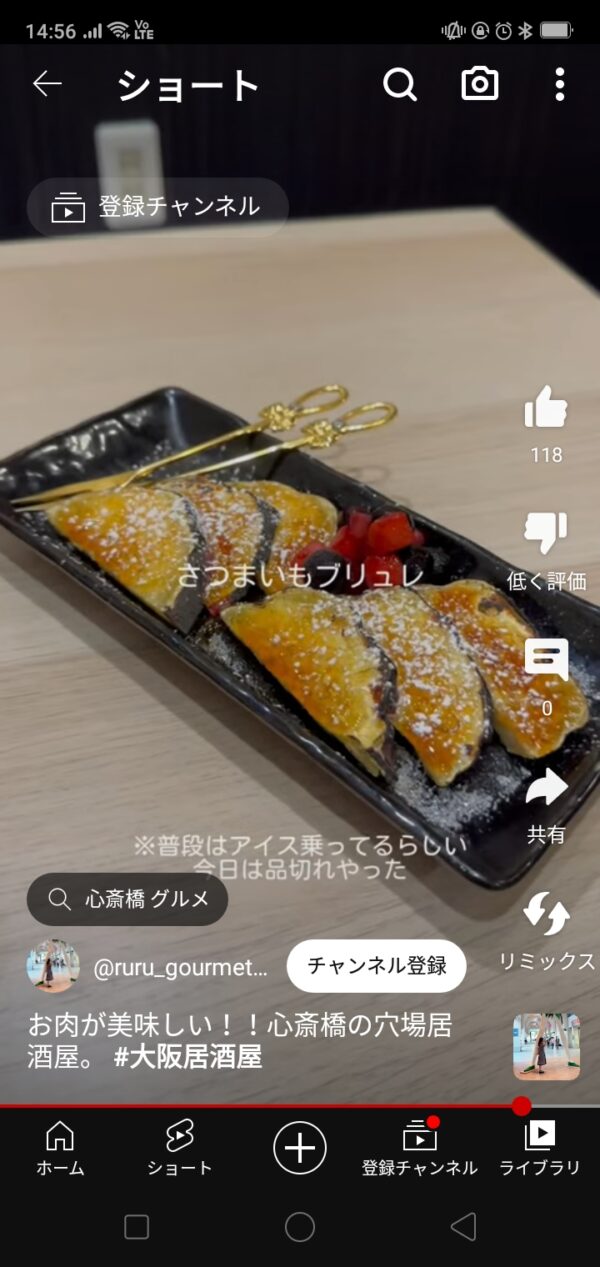600x1267 pixels.
Task: Open search from the top bar
Action: click(x=399, y=85)
